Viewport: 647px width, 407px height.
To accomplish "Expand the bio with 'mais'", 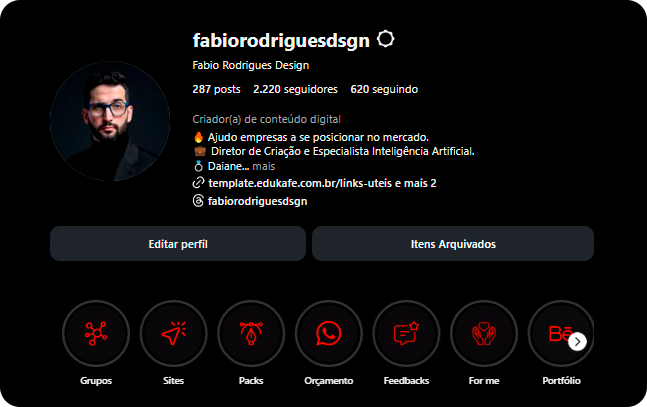I will click(263, 166).
